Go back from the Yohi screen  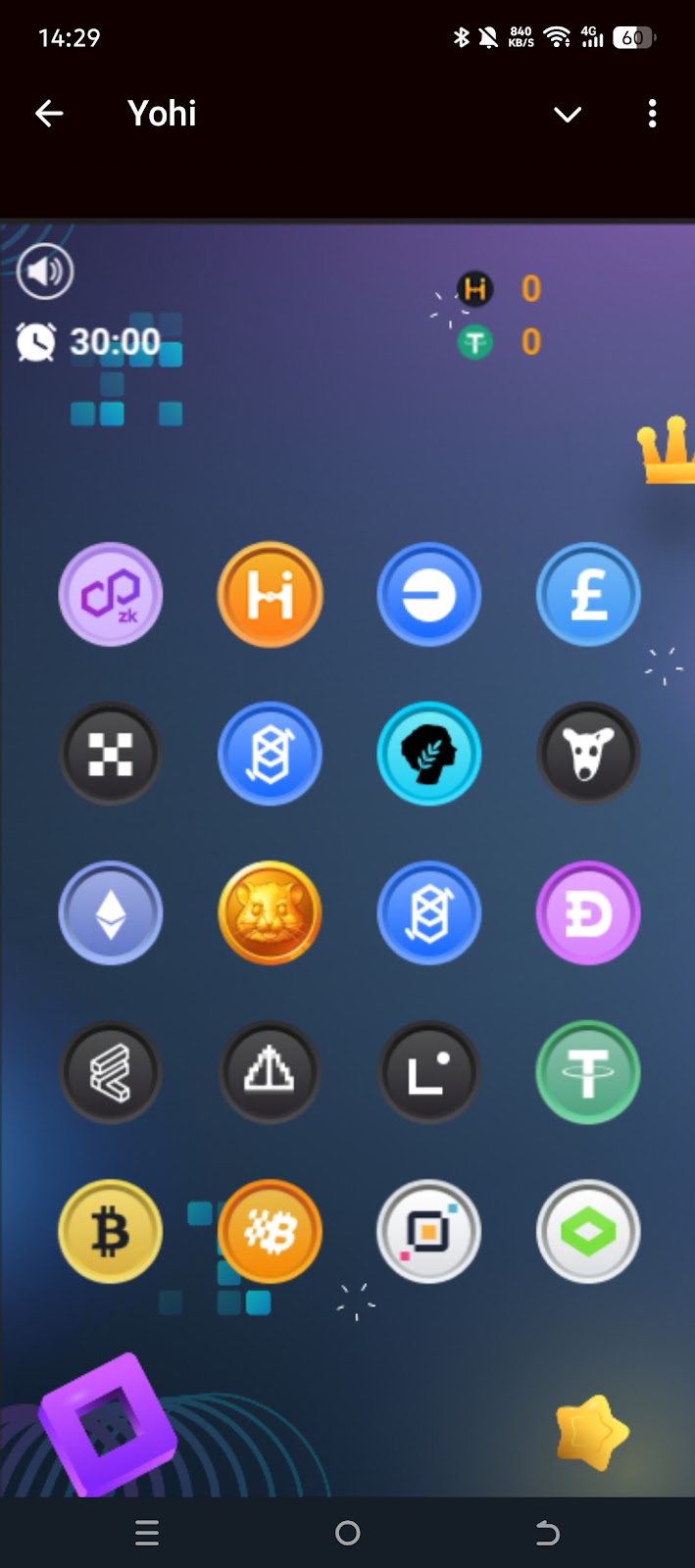[x=49, y=114]
